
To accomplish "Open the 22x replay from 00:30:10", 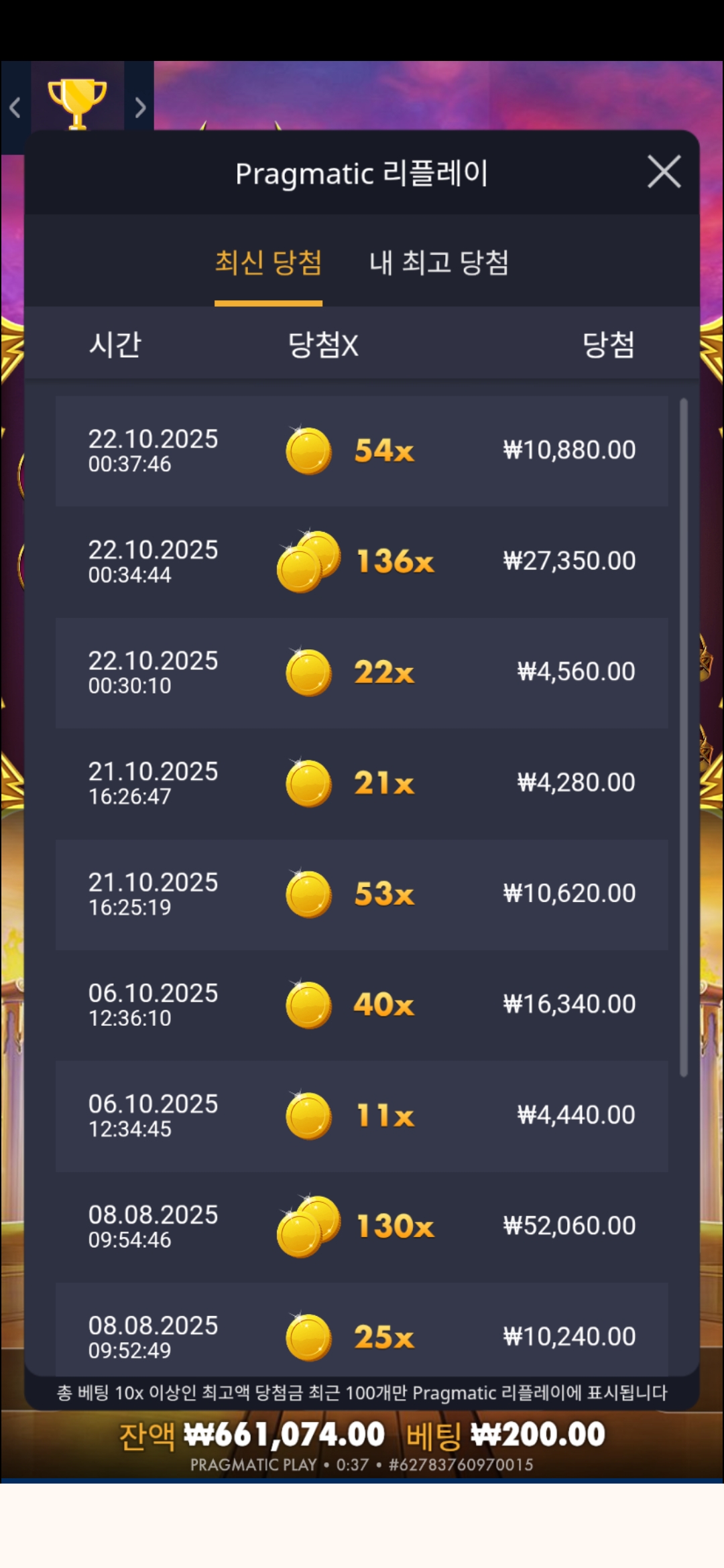I will pyautogui.click(x=362, y=672).
